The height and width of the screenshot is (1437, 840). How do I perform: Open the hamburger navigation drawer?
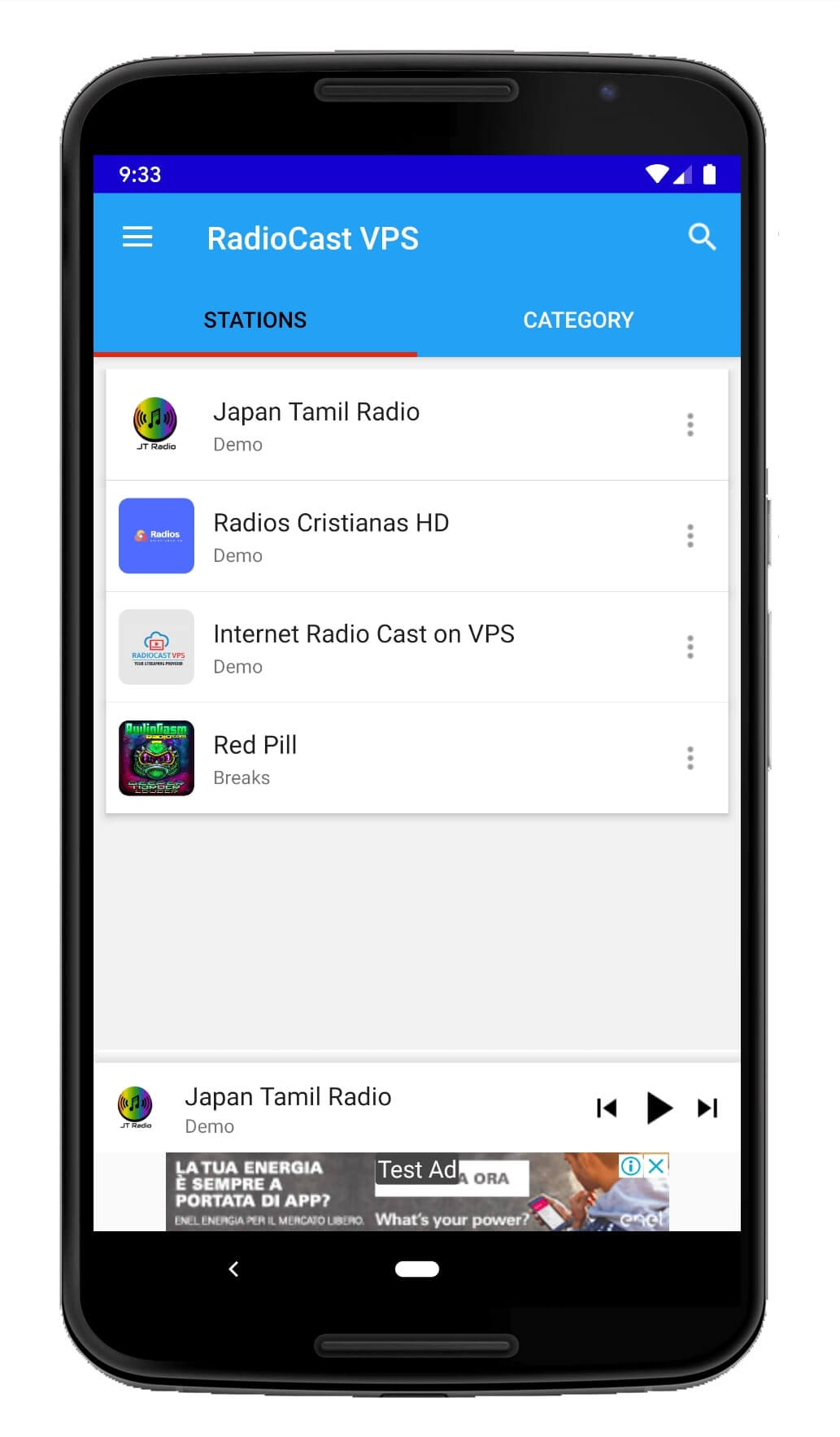(137, 237)
